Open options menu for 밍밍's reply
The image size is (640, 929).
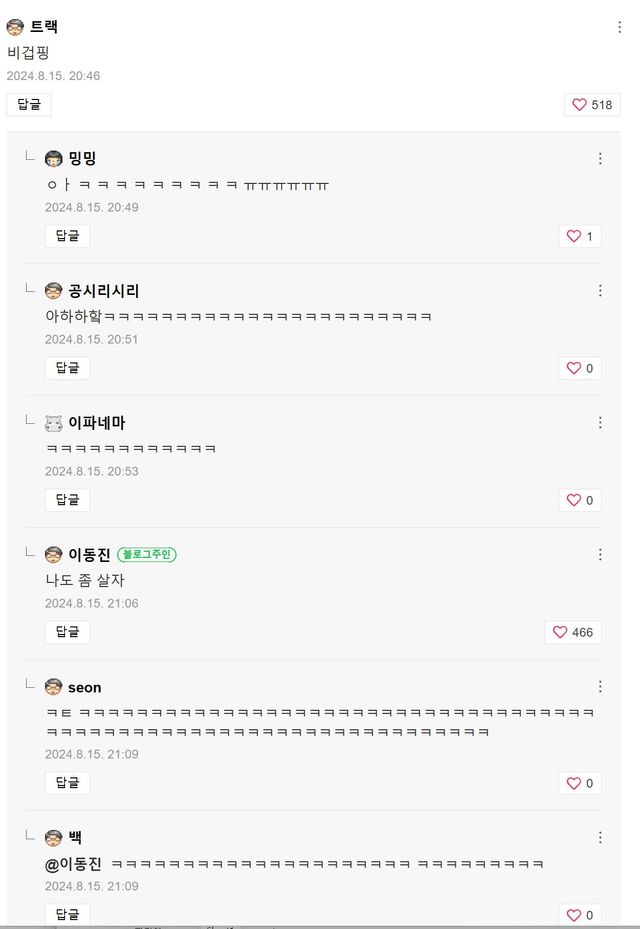[600, 159]
